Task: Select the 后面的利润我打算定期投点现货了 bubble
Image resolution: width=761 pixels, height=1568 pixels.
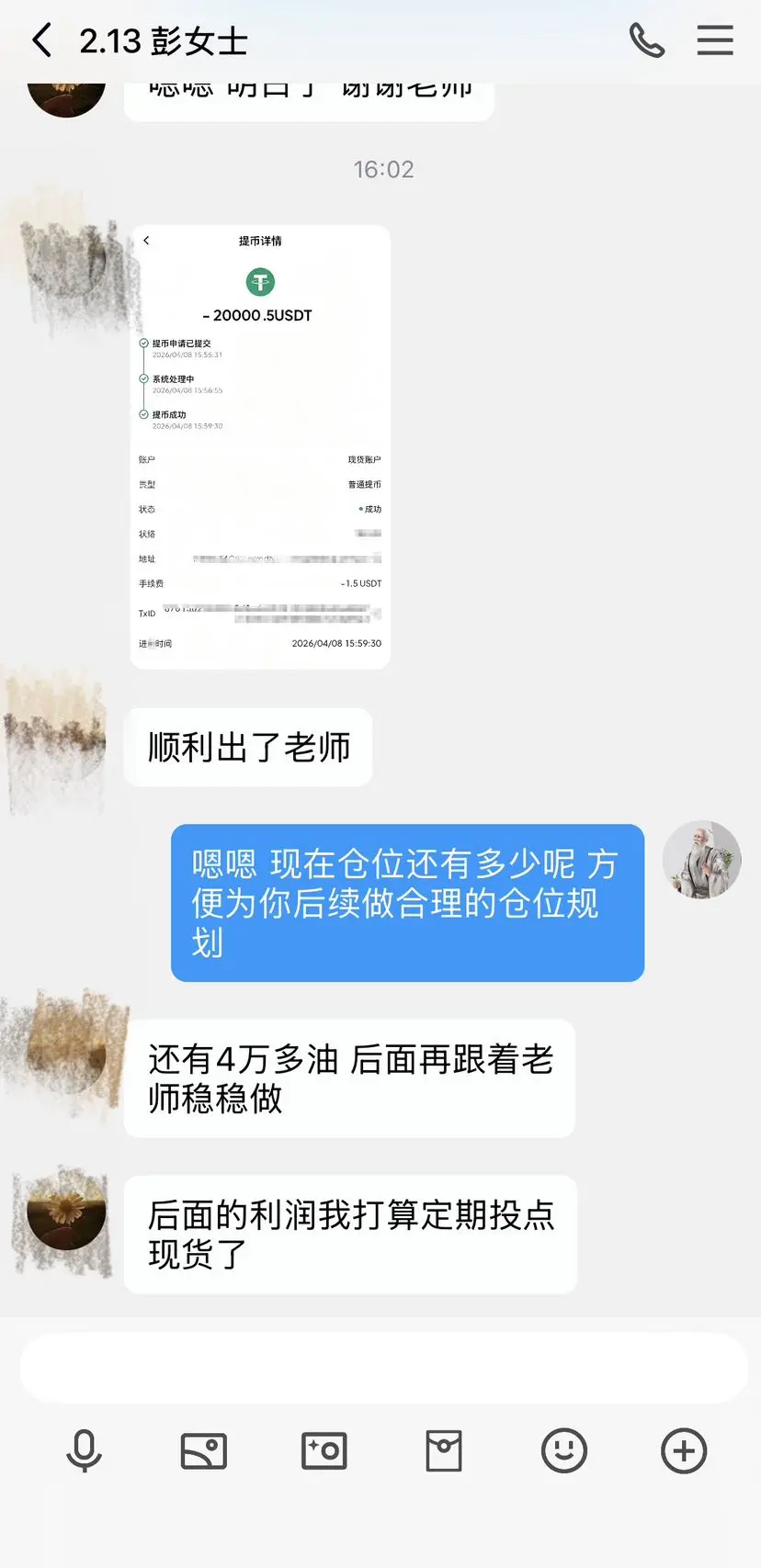Action: tap(349, 1235)
